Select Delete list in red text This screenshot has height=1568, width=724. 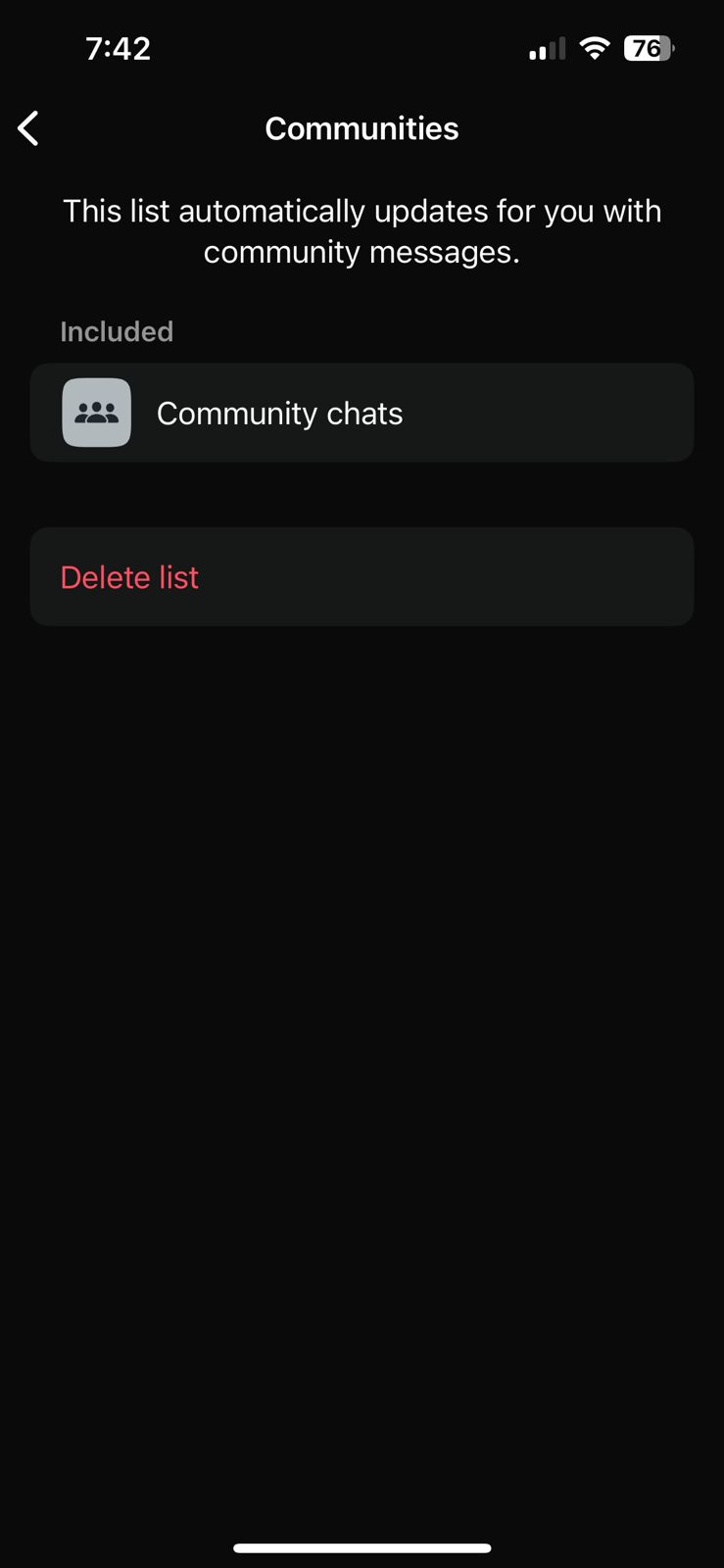pyautogui.click(x=128, y=576)
